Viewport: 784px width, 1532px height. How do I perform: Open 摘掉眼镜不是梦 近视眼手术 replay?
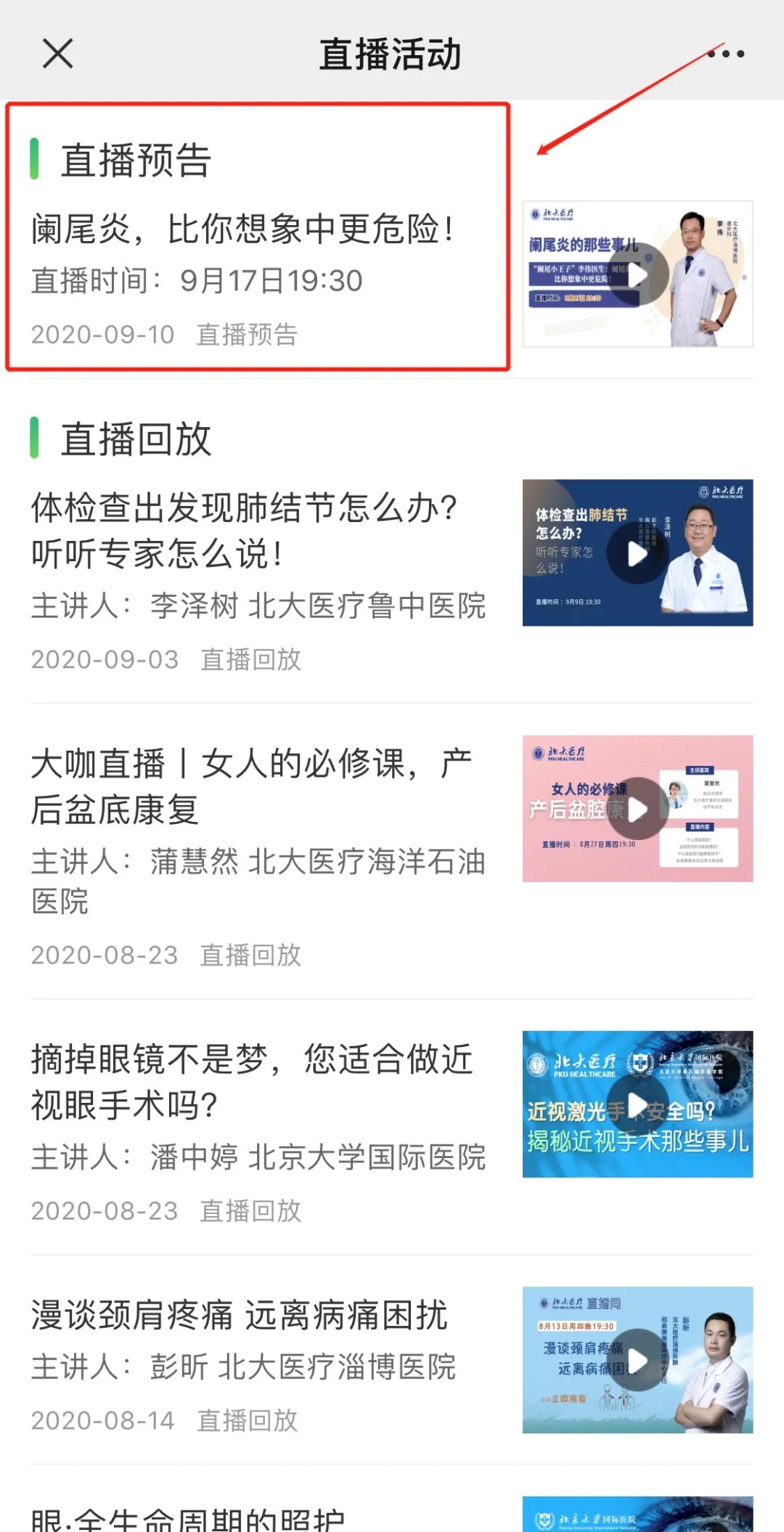[251, 1082]
